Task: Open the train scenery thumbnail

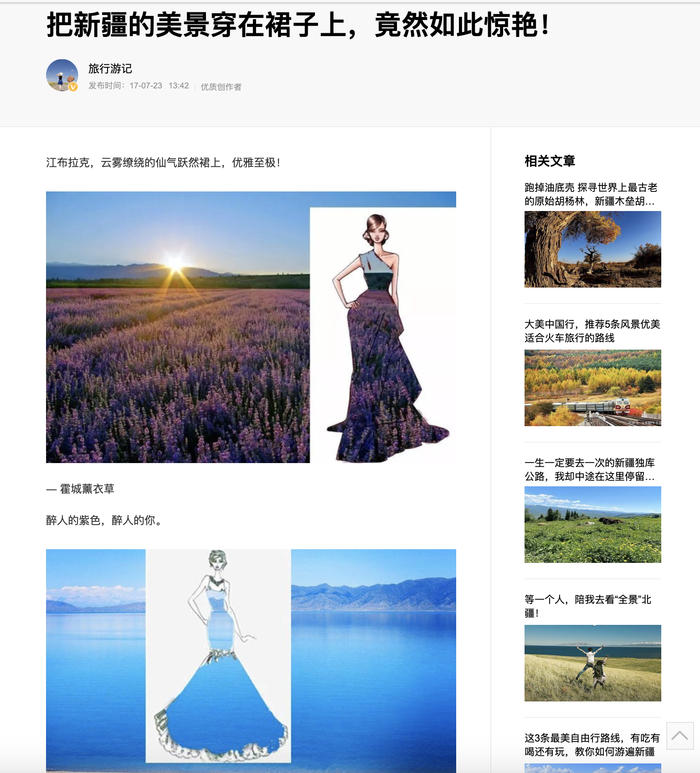Action: pos(592,388)
